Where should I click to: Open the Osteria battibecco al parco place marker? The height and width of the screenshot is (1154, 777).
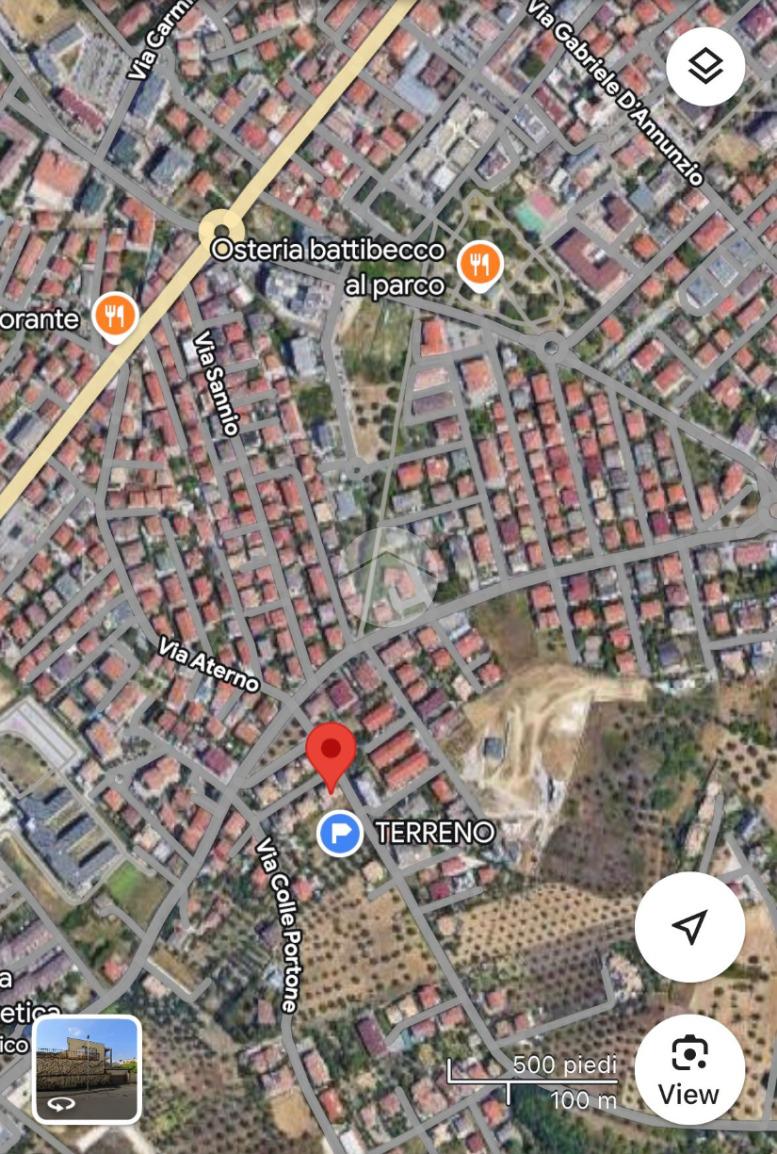pyautogui.click(x=480, y=265)
